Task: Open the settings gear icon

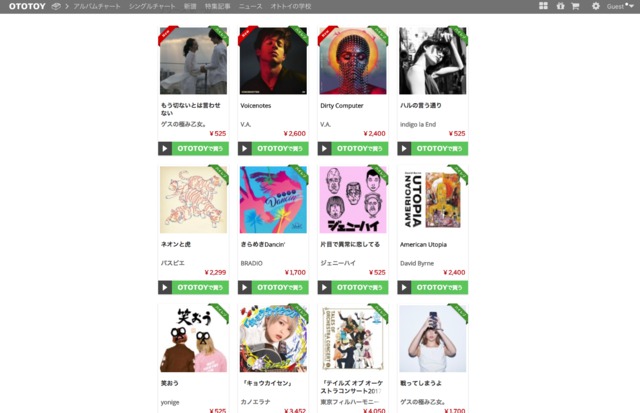Action: (x=595, y=6)
